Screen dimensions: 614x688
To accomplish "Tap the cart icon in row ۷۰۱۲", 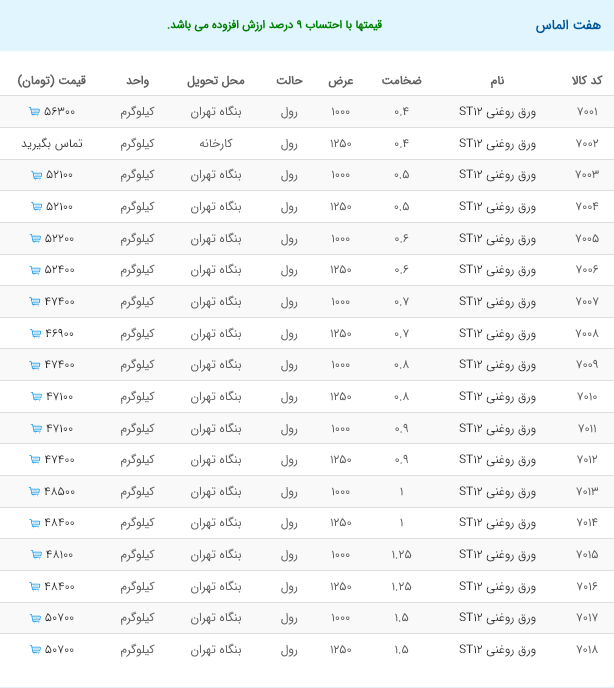I will coord(35,460).
